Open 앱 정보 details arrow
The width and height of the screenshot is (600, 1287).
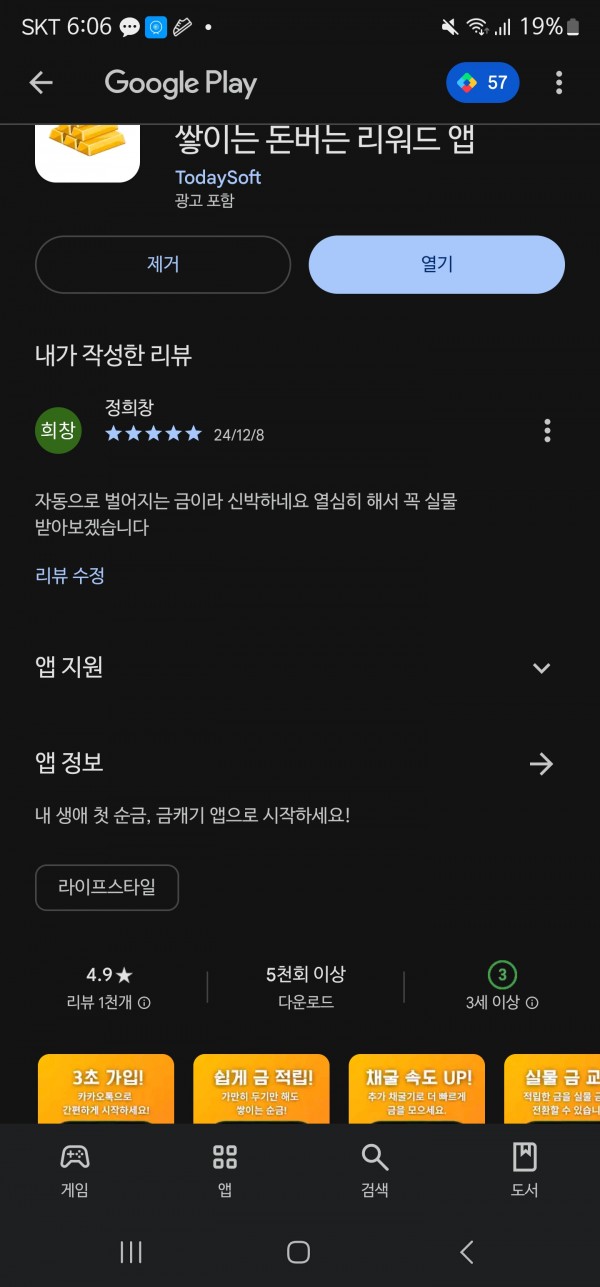tap(541, 764)
